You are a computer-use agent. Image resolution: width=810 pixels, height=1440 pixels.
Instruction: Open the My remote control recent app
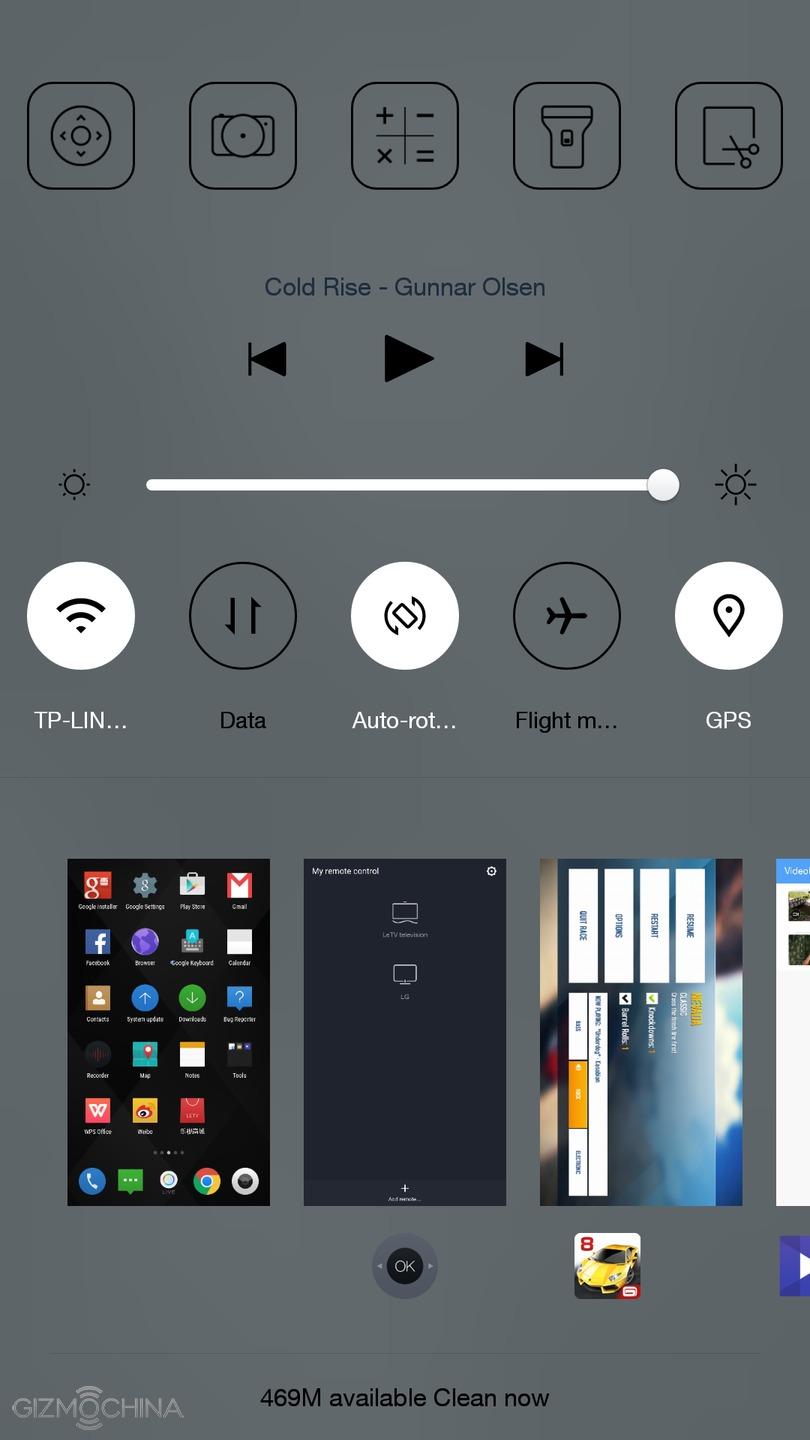[x=405, y=1032]
